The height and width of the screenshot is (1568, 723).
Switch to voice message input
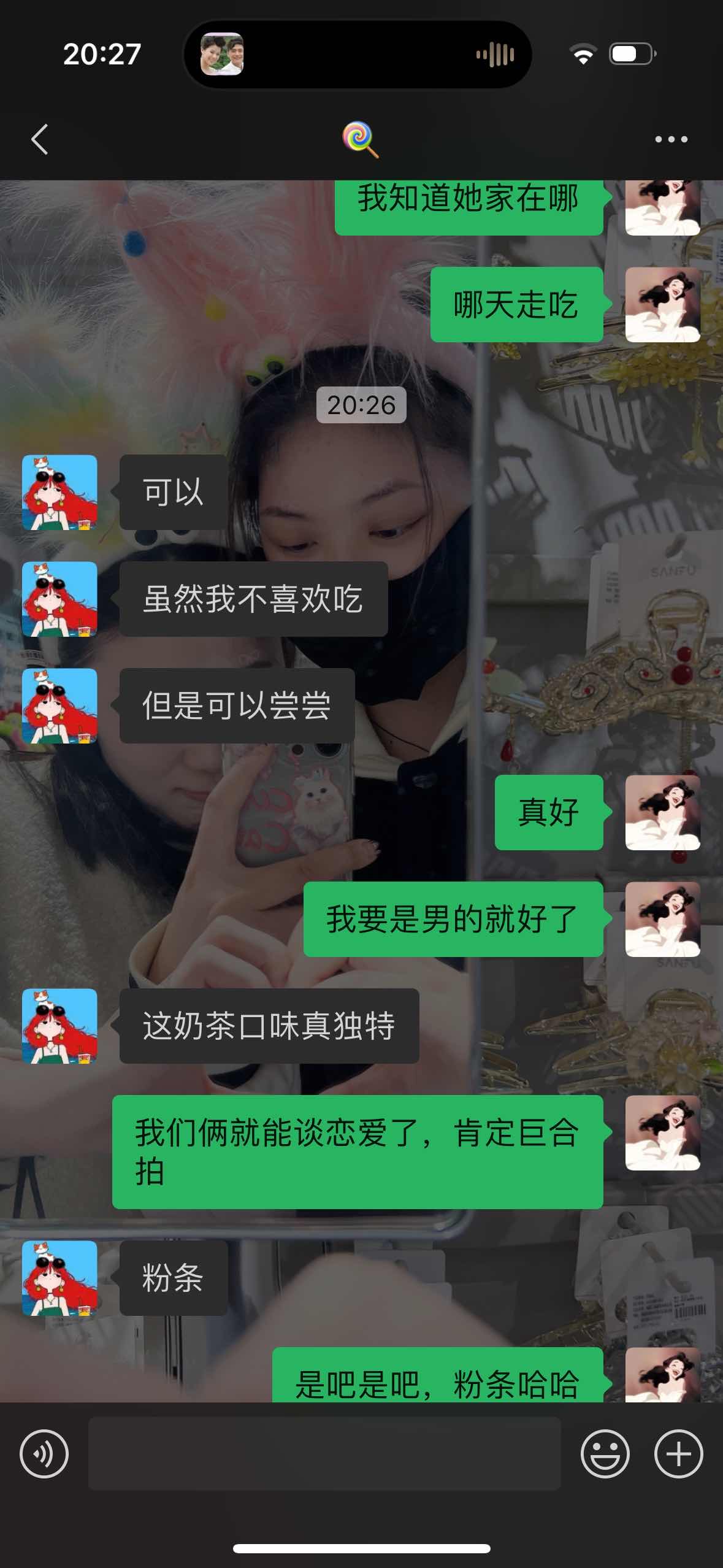(x=44, y=1453)
